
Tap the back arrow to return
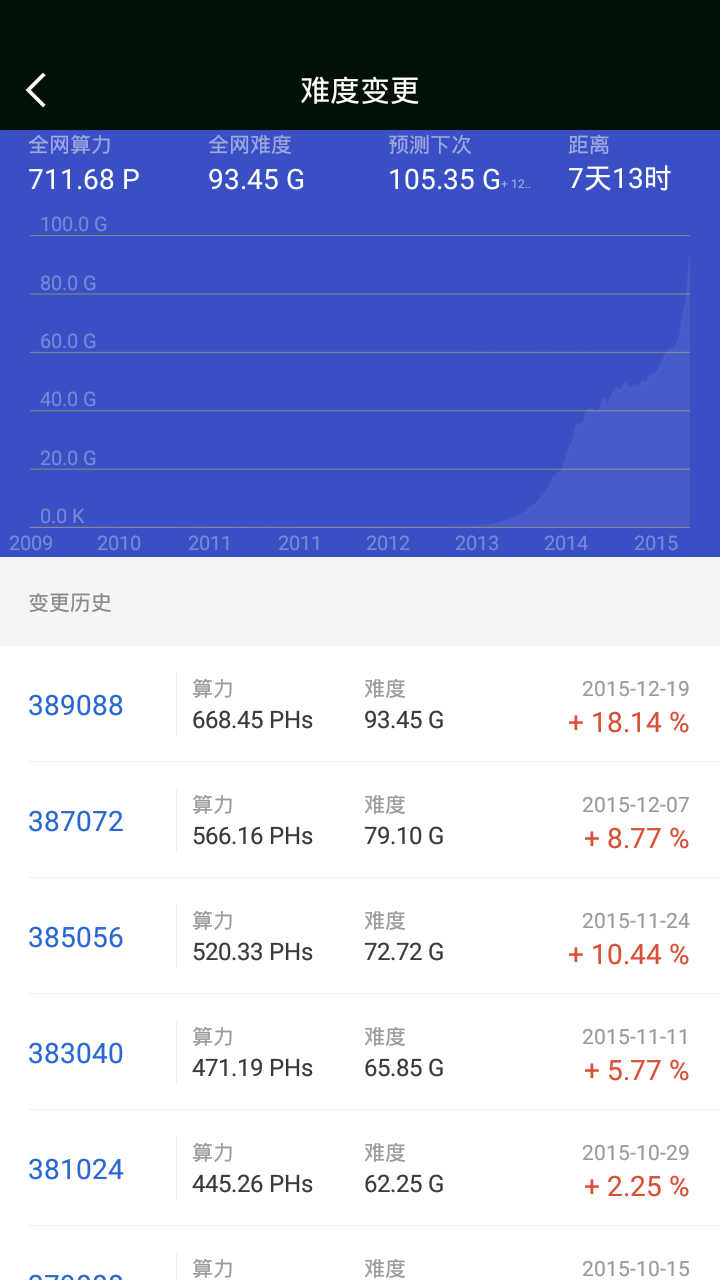coord(36,90)
